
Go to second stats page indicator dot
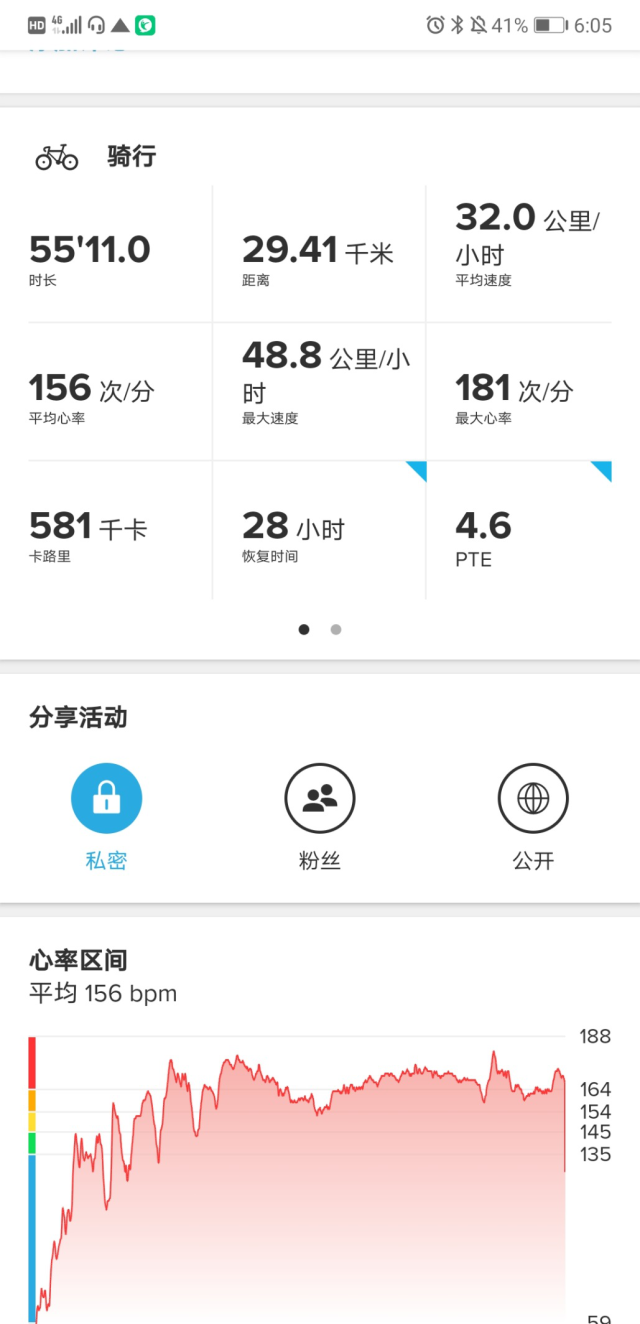click(336, 629)
